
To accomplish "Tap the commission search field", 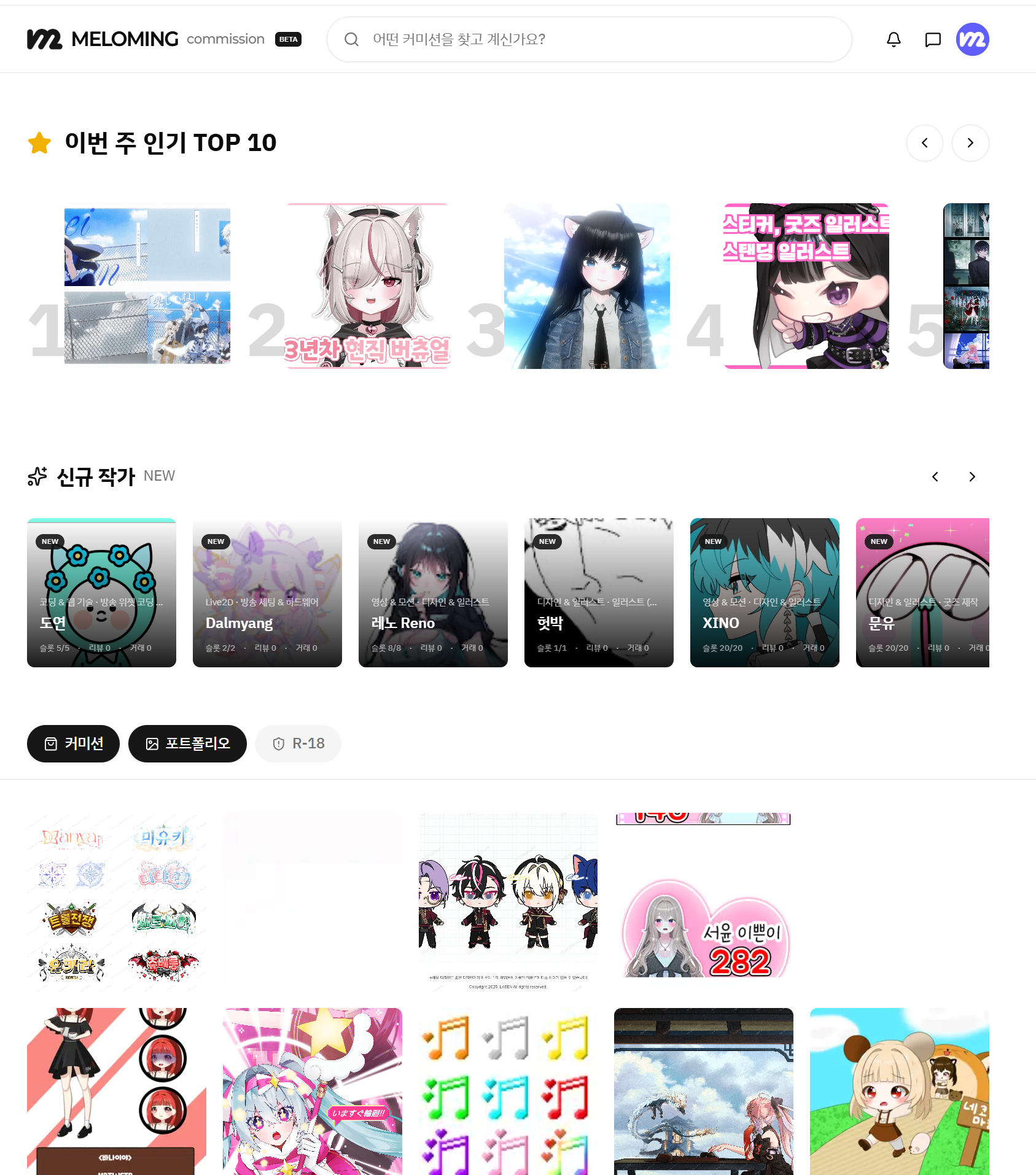I will click(x=588, y=39).
